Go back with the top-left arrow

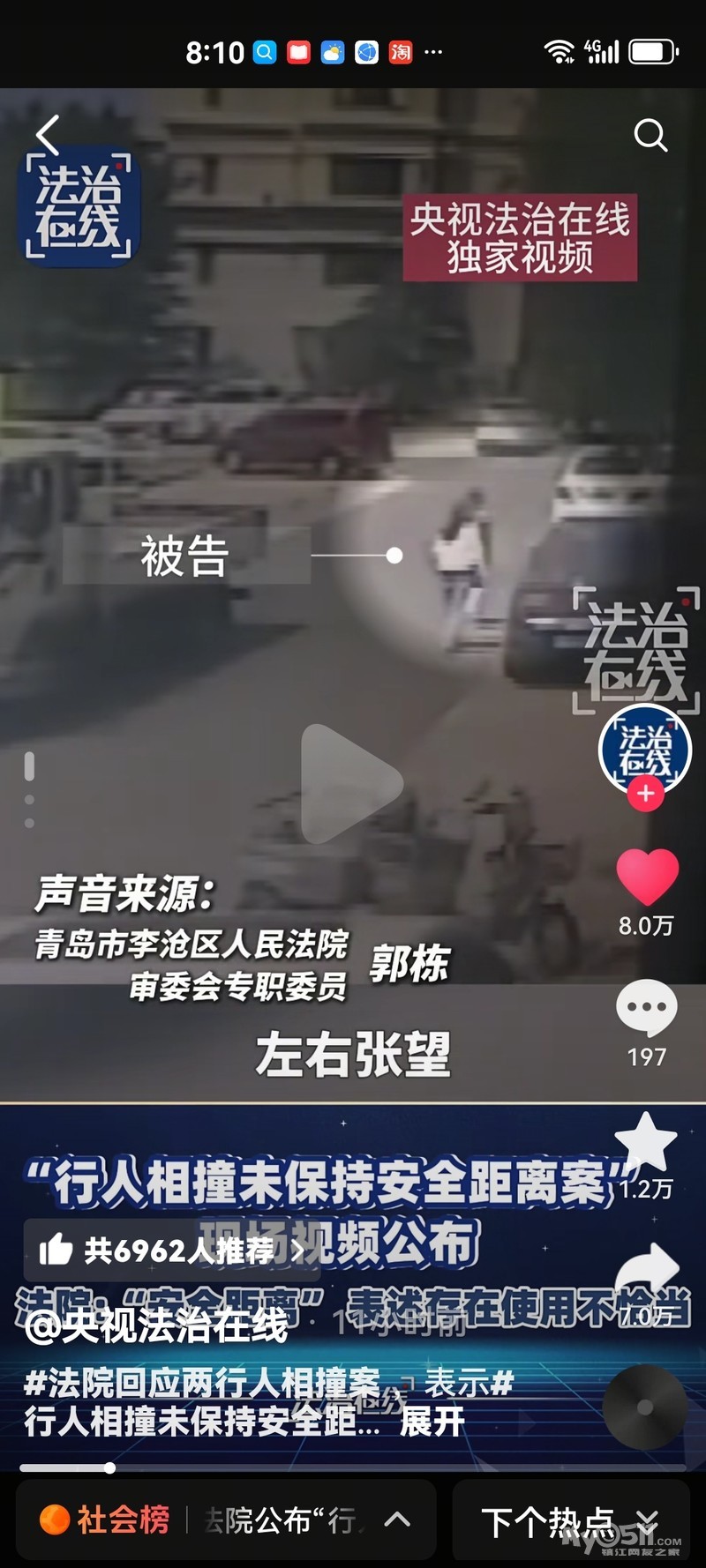click(48, 135)
